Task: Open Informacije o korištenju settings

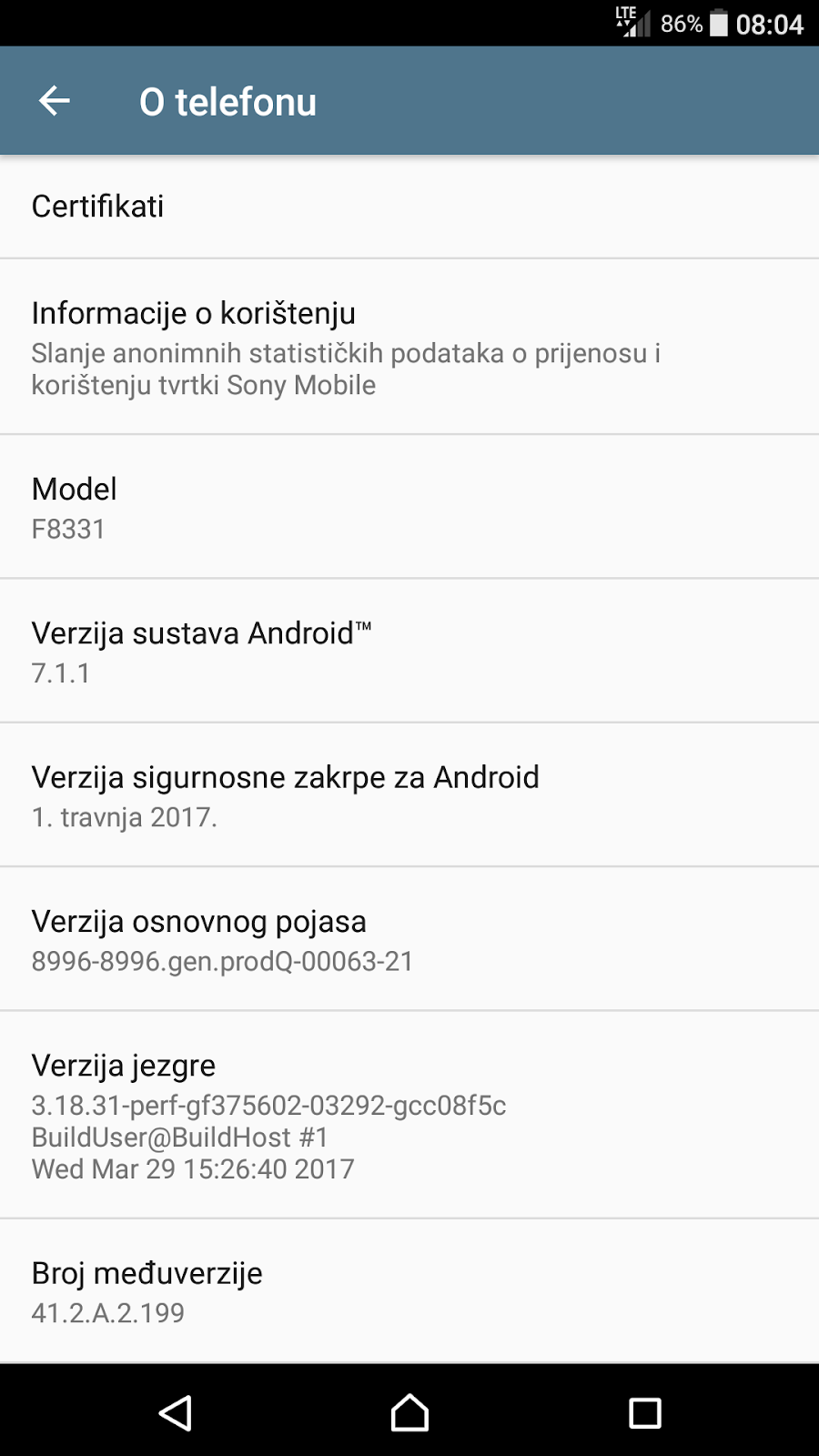Action: [x=409, y=347]
